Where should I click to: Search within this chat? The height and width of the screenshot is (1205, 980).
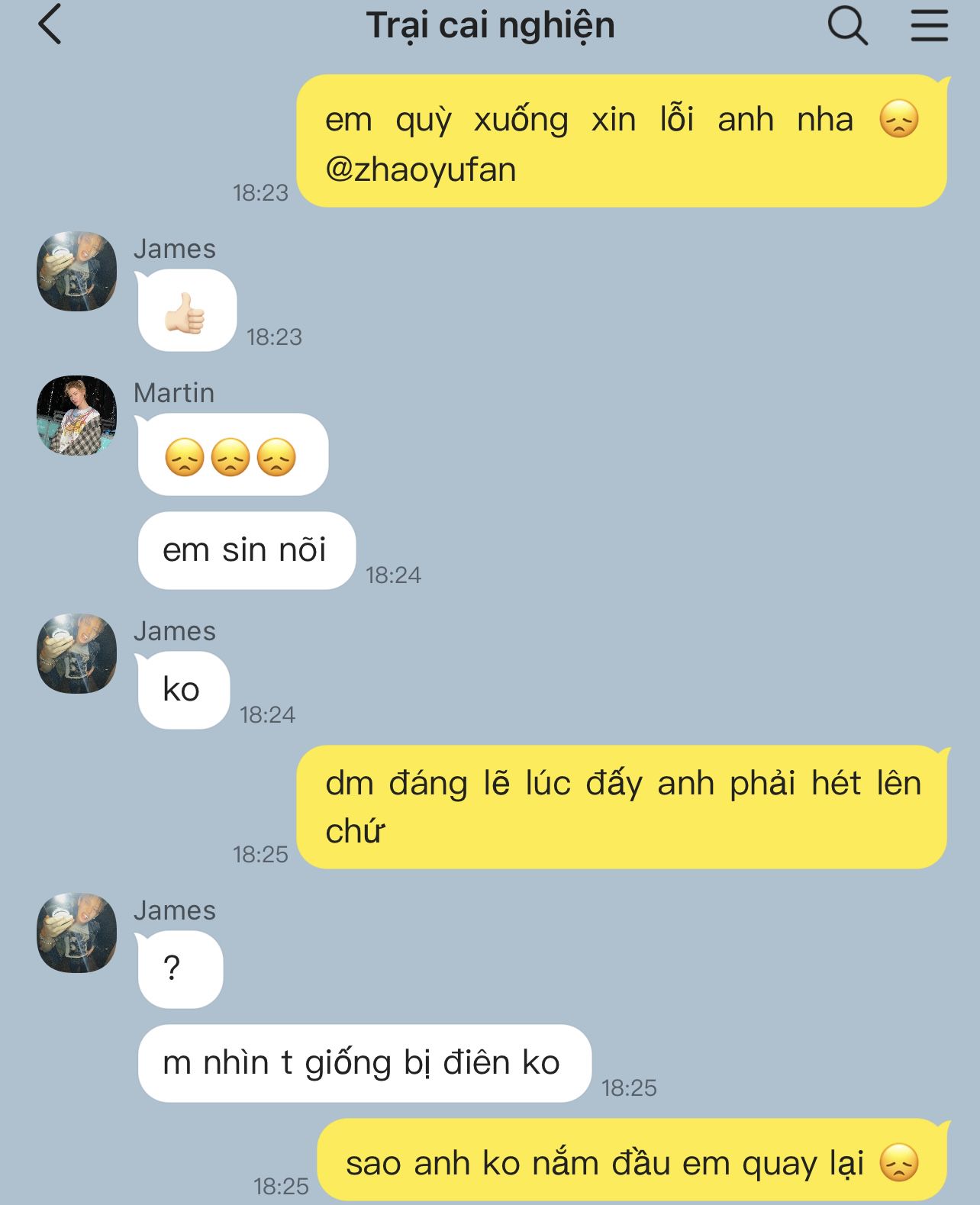[x=847, y=26]
